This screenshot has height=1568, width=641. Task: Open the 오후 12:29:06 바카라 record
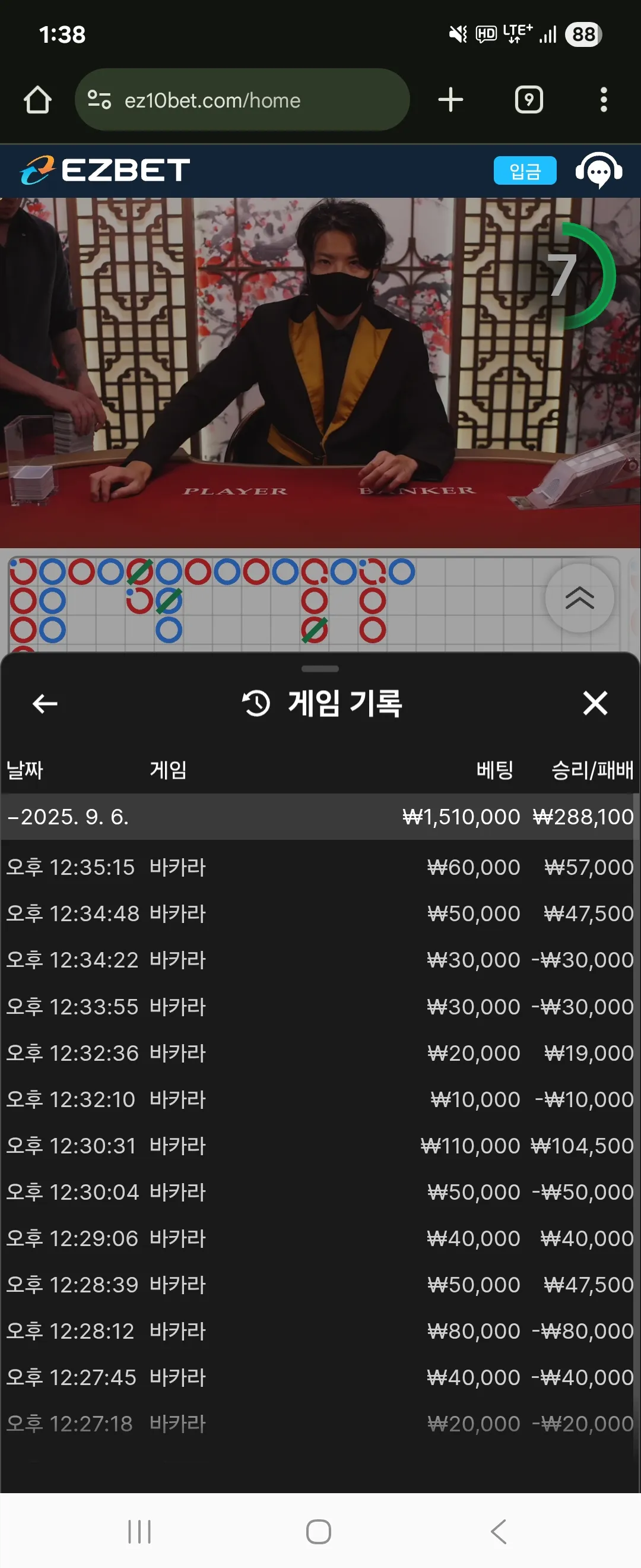pyautogui.click(x=320, y=1238)
